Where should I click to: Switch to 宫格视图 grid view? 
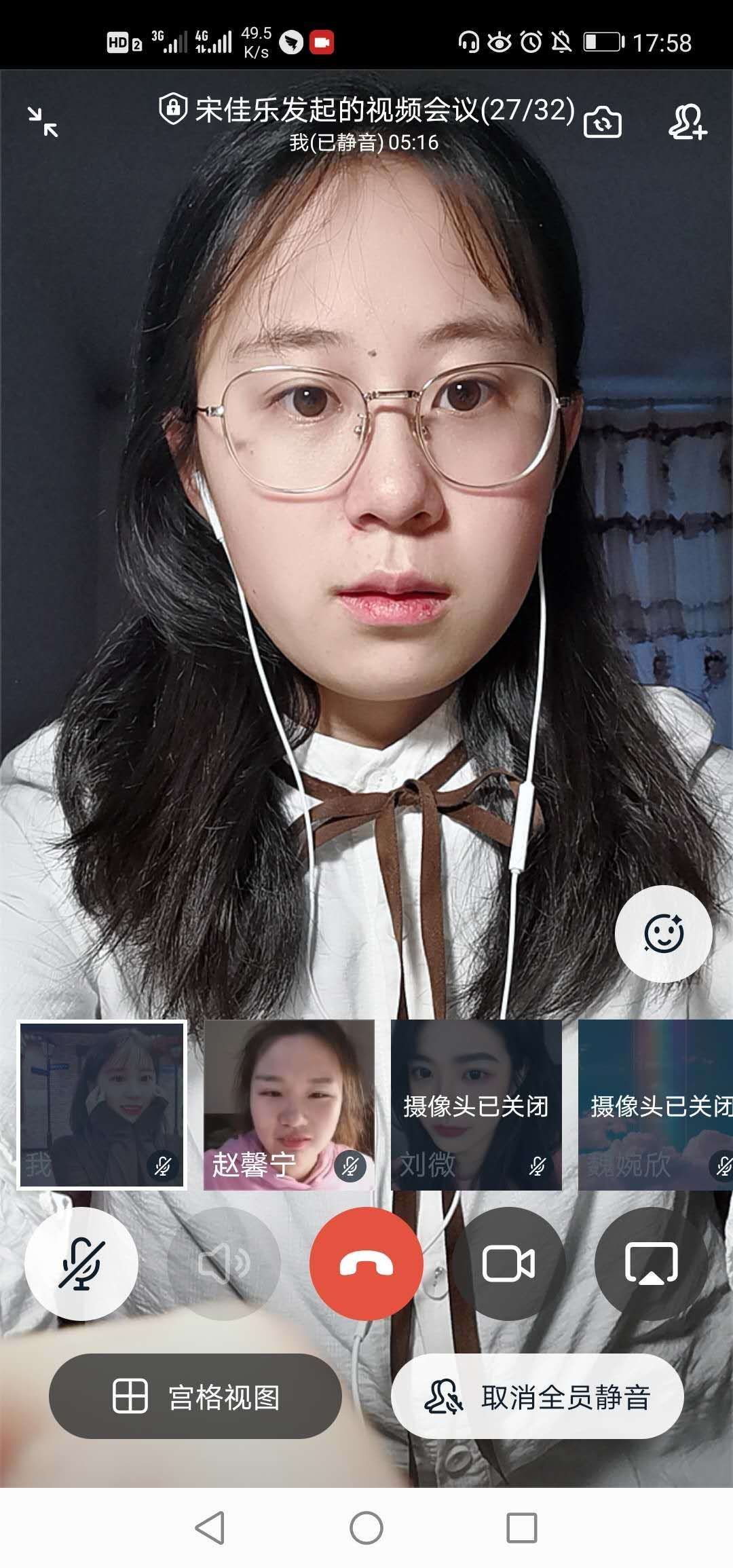(x=195, y=1398)
